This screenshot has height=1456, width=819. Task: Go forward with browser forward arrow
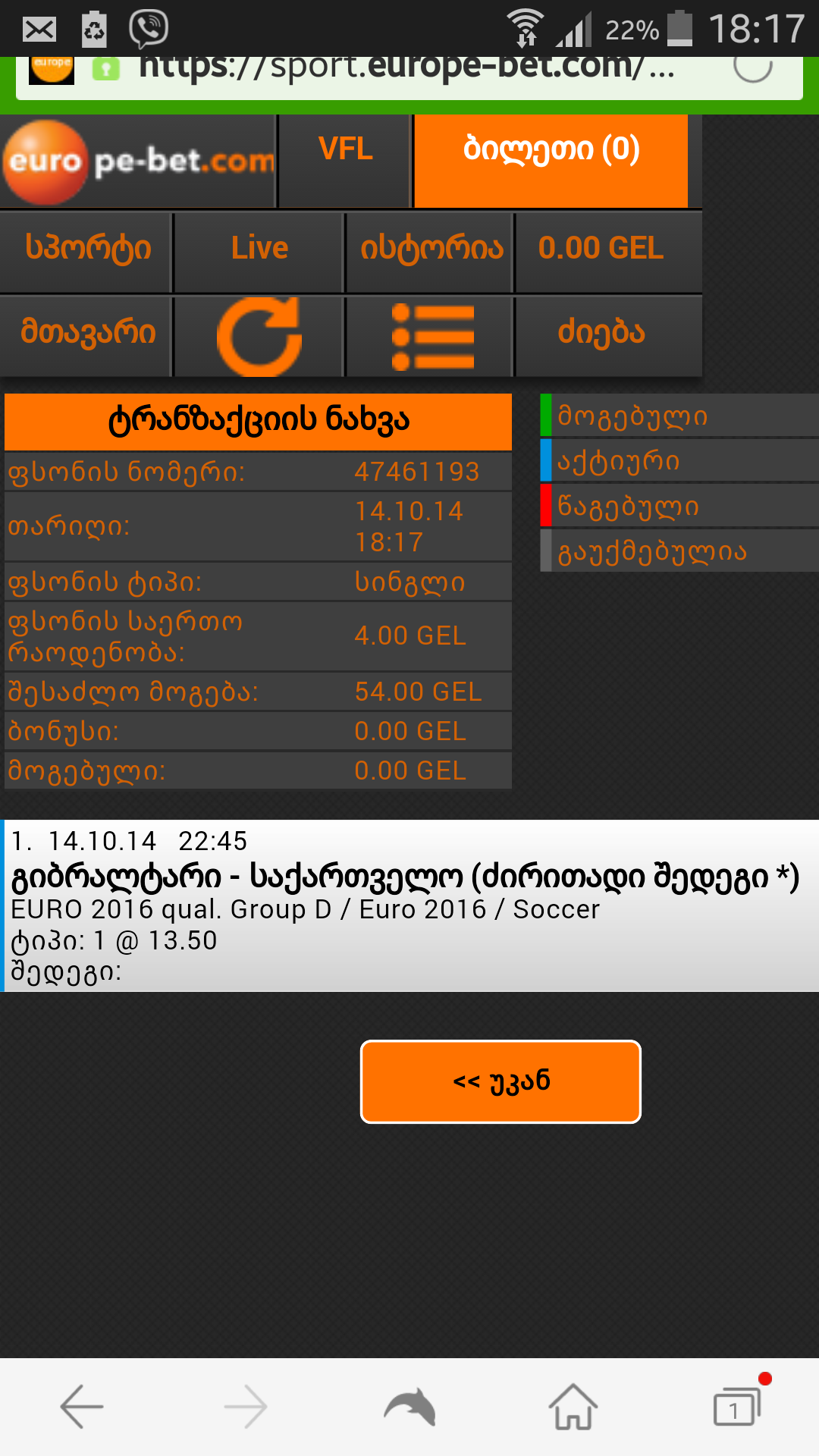tap(246, 1407)
